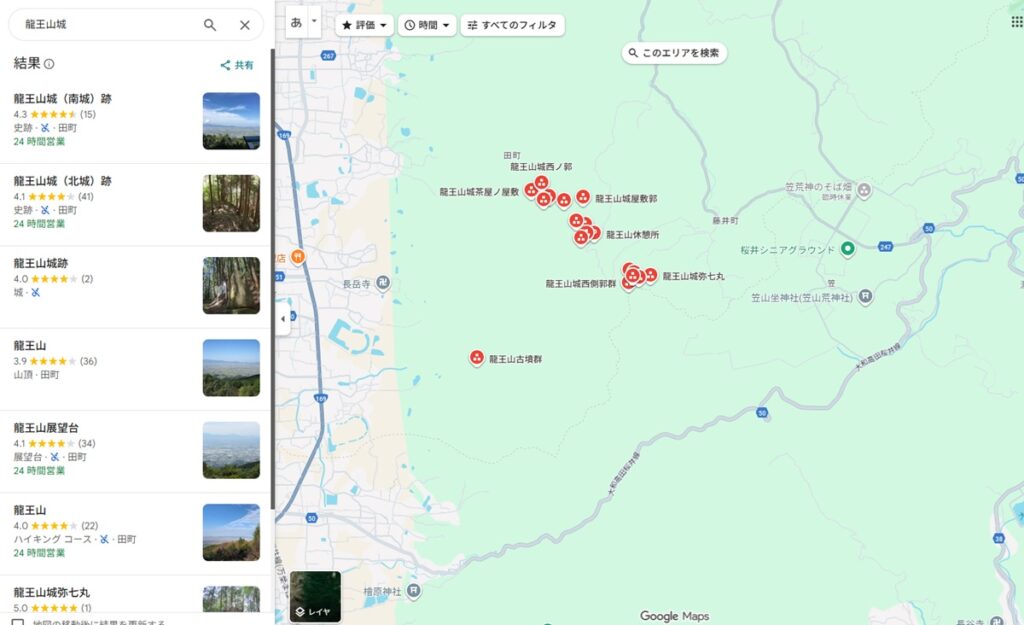Screen dimensions: 1024x625
Task: Open the 評価 rating filter dropdown
Action: point(364,25)
